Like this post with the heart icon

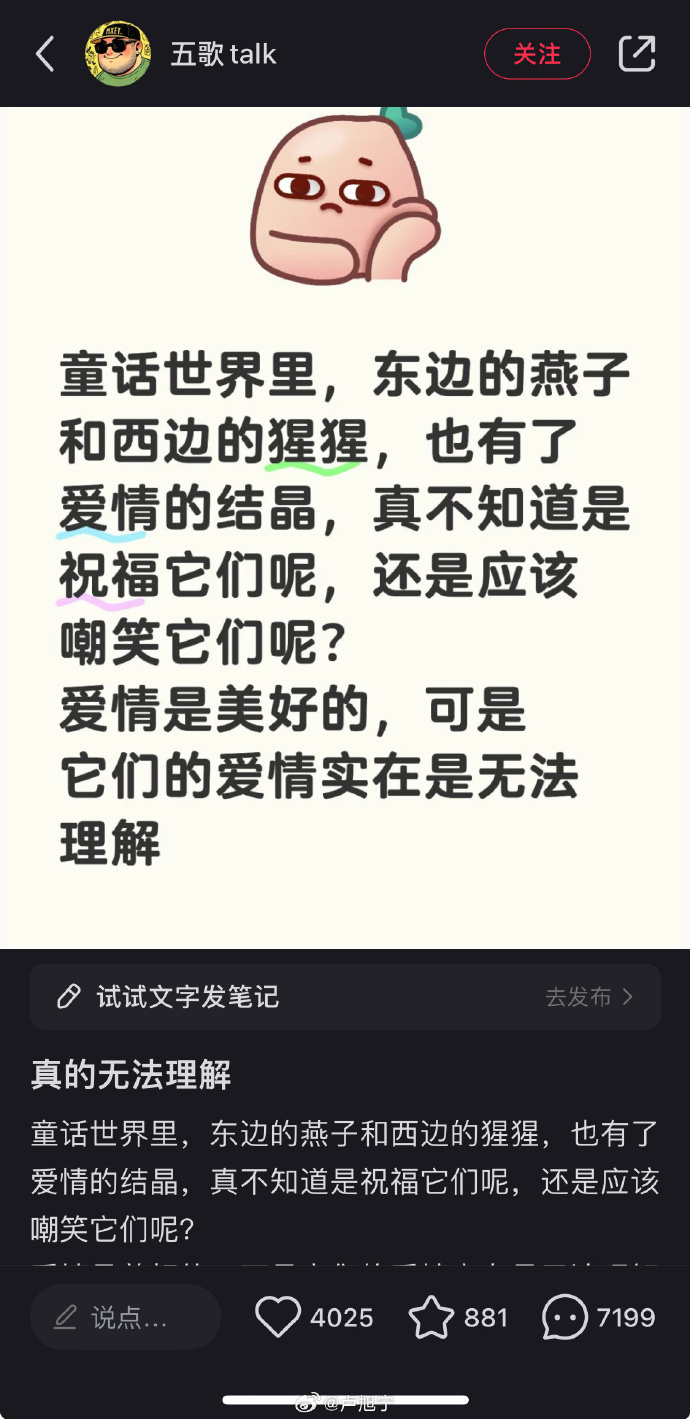coord(278,1317)
